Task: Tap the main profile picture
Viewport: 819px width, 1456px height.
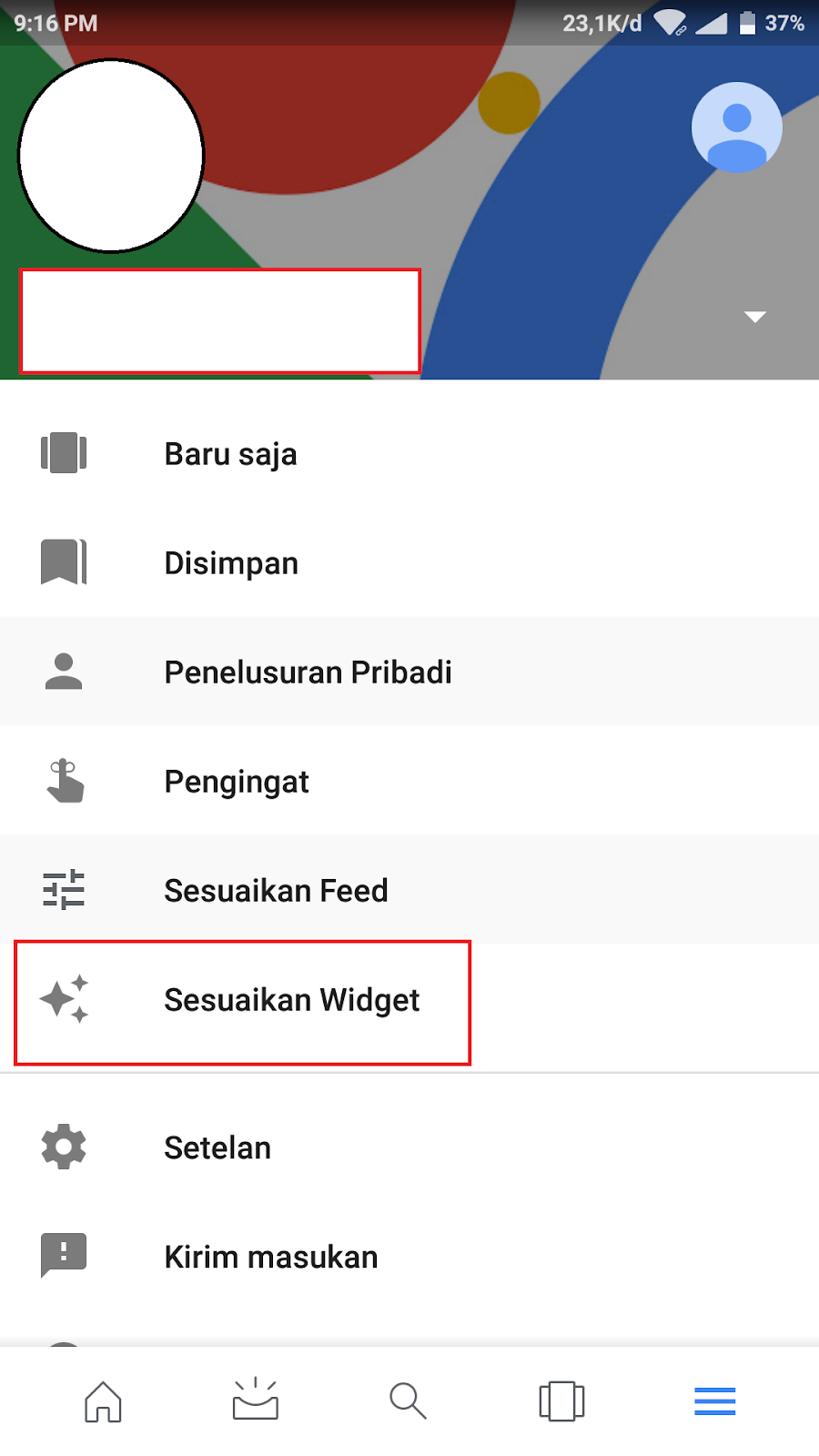Action: [111, 157]
